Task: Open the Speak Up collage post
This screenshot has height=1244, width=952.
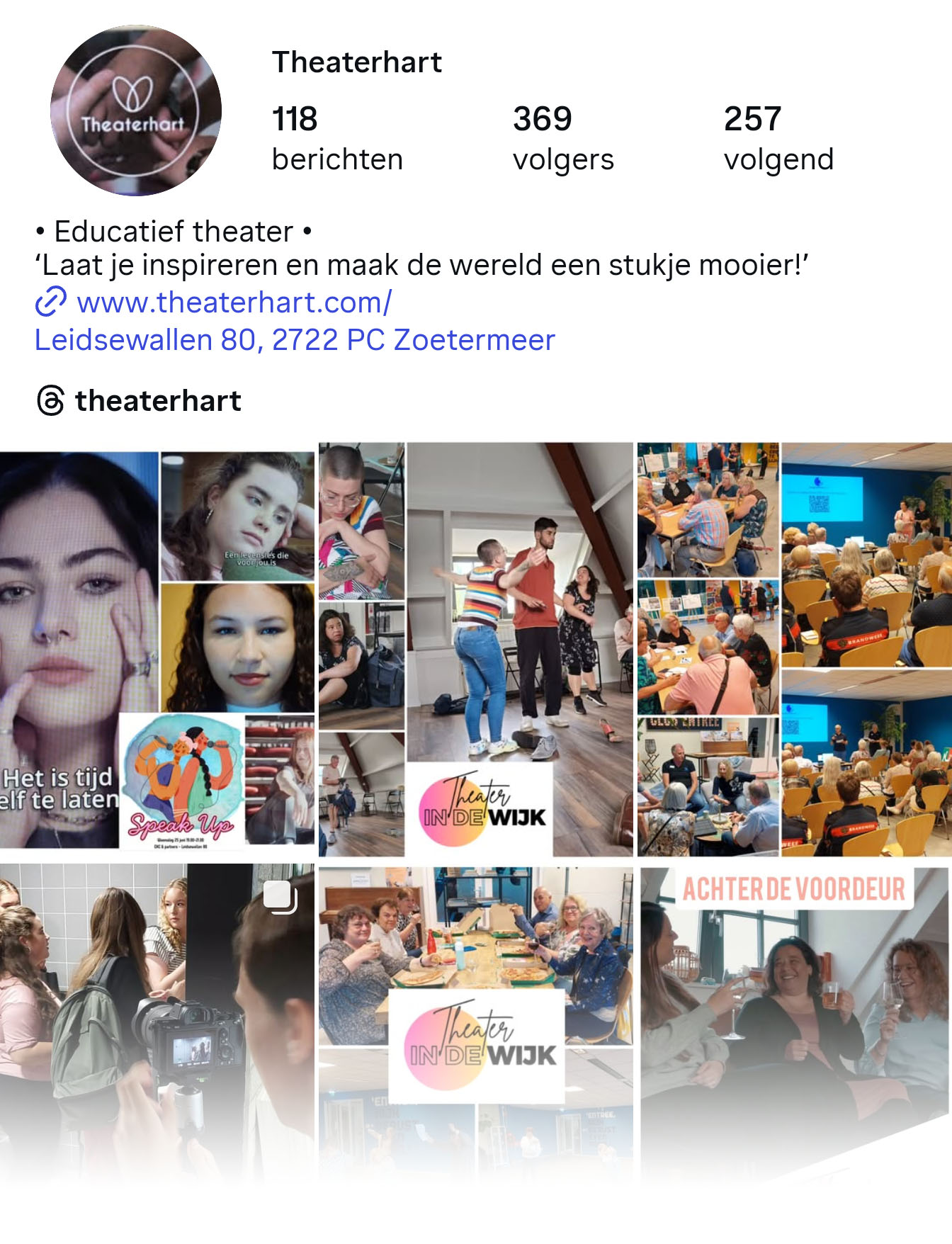Action: (157, 650)
